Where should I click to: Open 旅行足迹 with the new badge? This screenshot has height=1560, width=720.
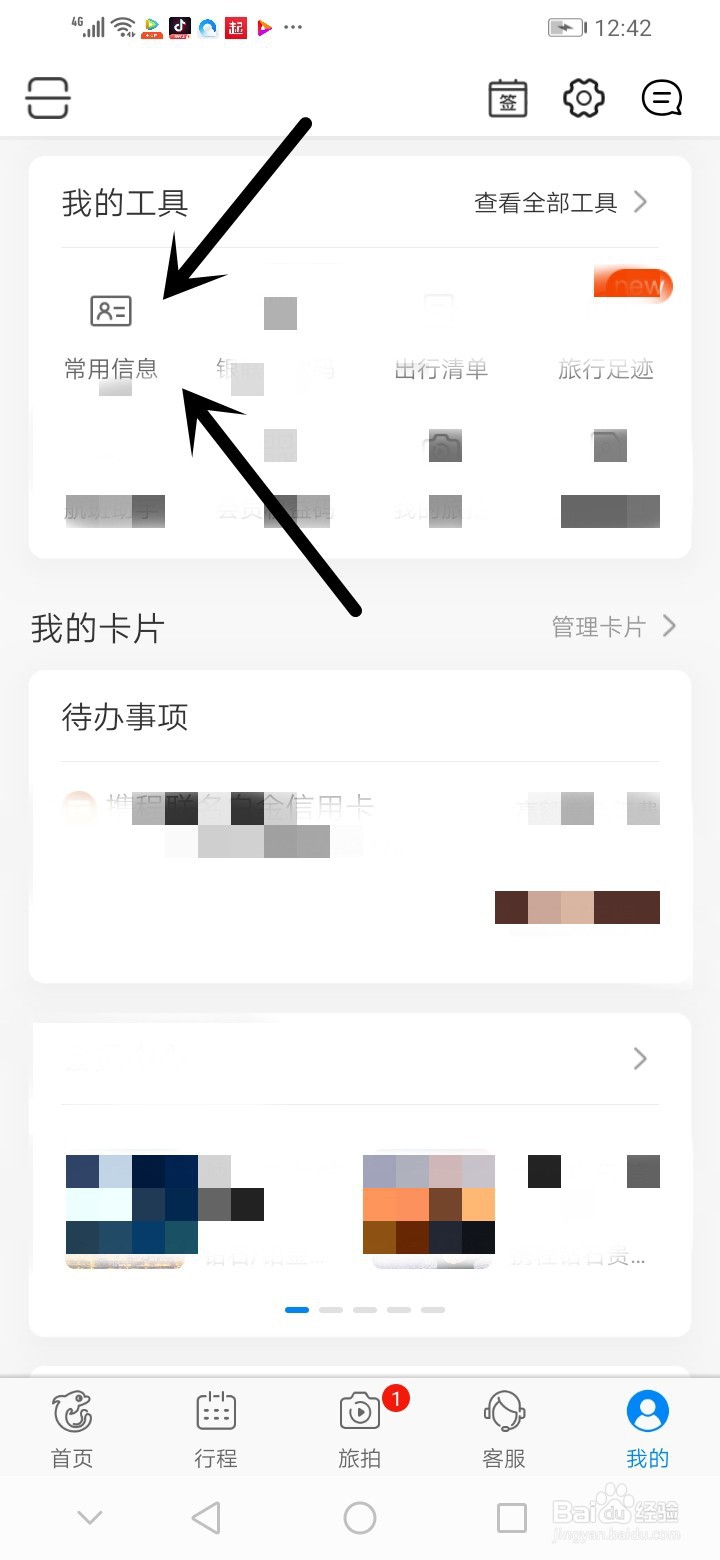[605, 330]
